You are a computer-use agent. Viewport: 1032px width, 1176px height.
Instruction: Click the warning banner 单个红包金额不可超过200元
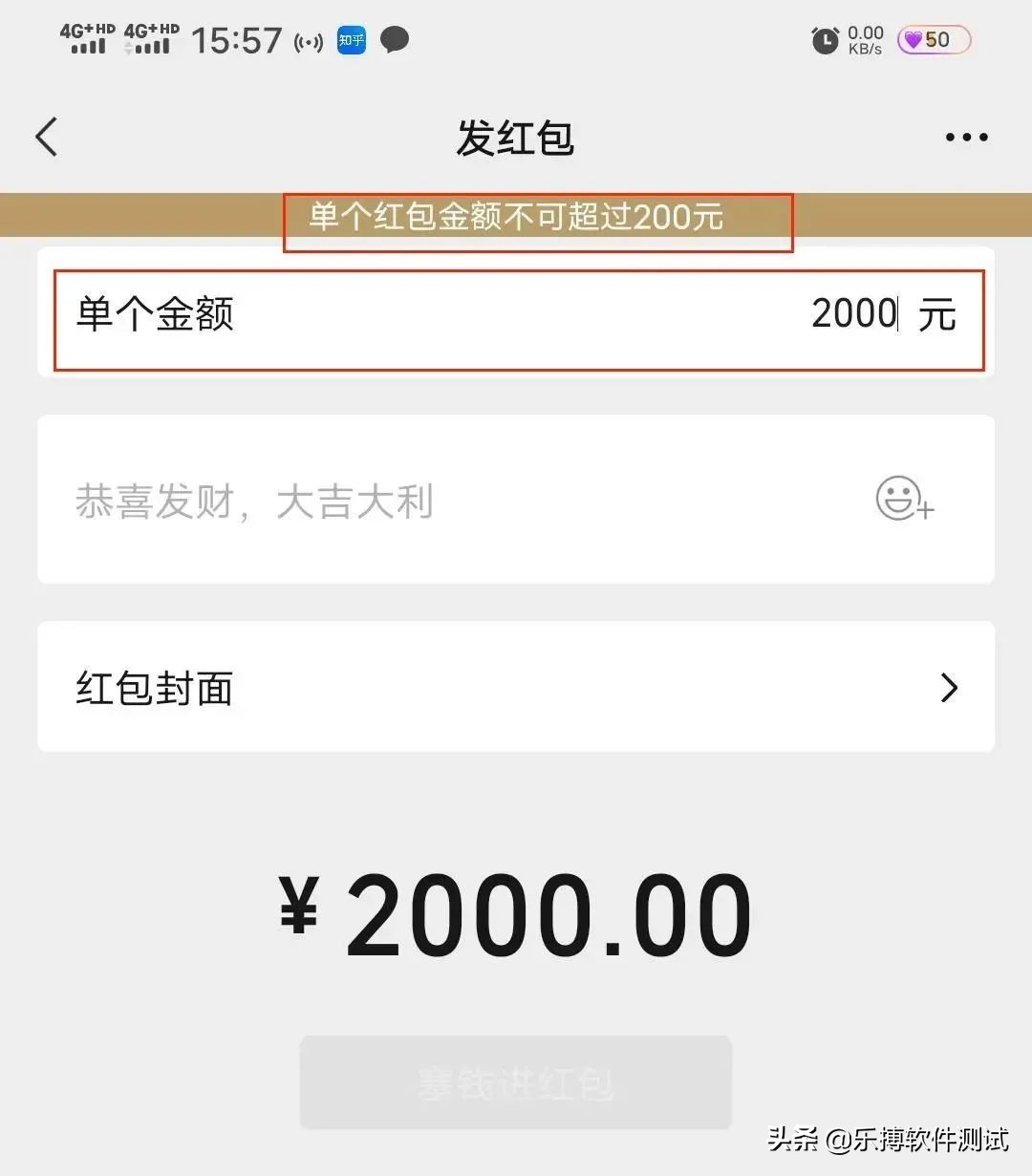click(x=538, y=218)
